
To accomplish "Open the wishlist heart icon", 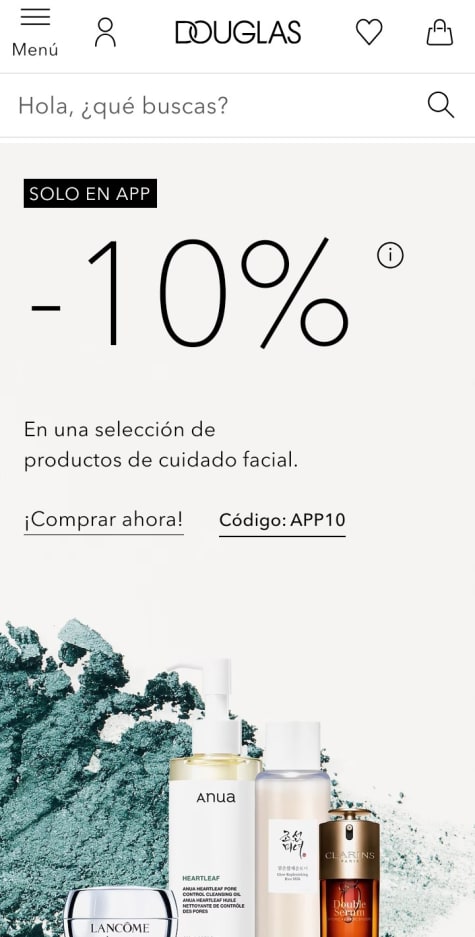I will pos(369,32).
